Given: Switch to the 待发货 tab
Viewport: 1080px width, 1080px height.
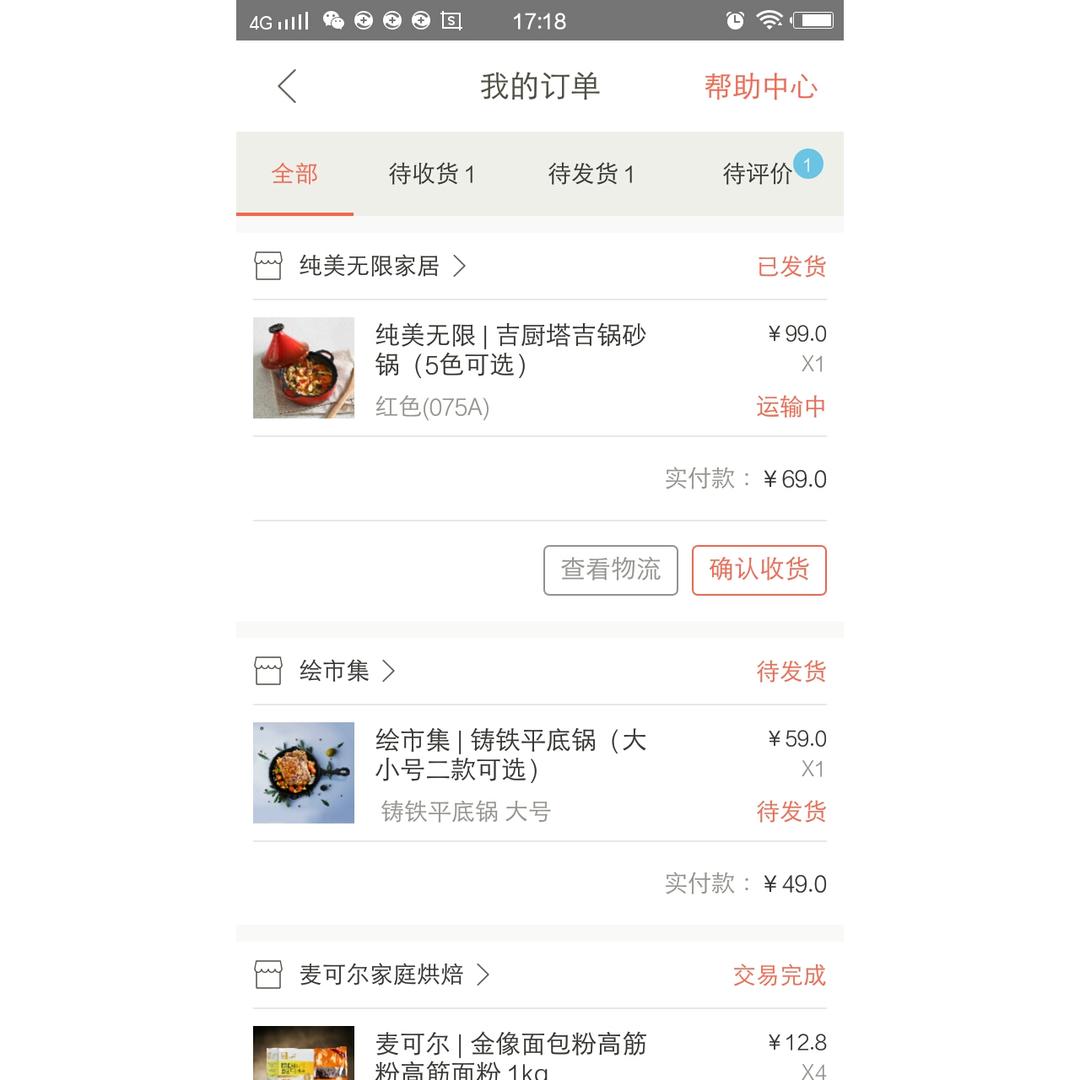Looking at the screenshot, I should 591,174.
